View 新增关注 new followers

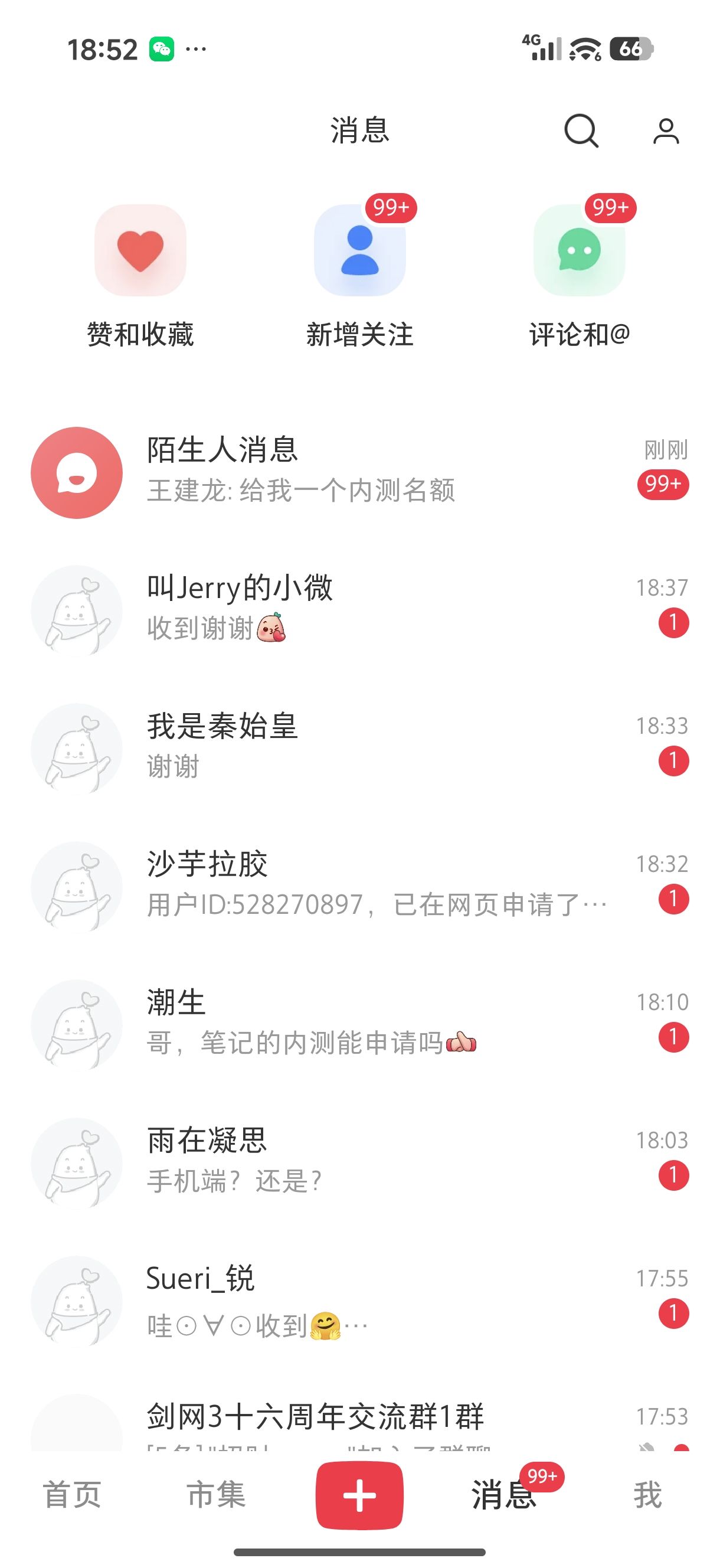[x=359, y=251]
